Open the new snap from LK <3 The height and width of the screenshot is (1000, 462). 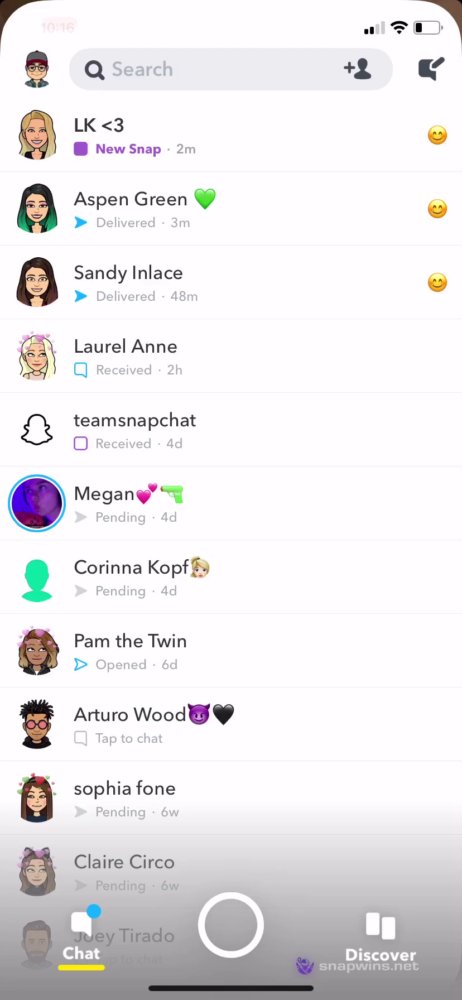[231, 135]
